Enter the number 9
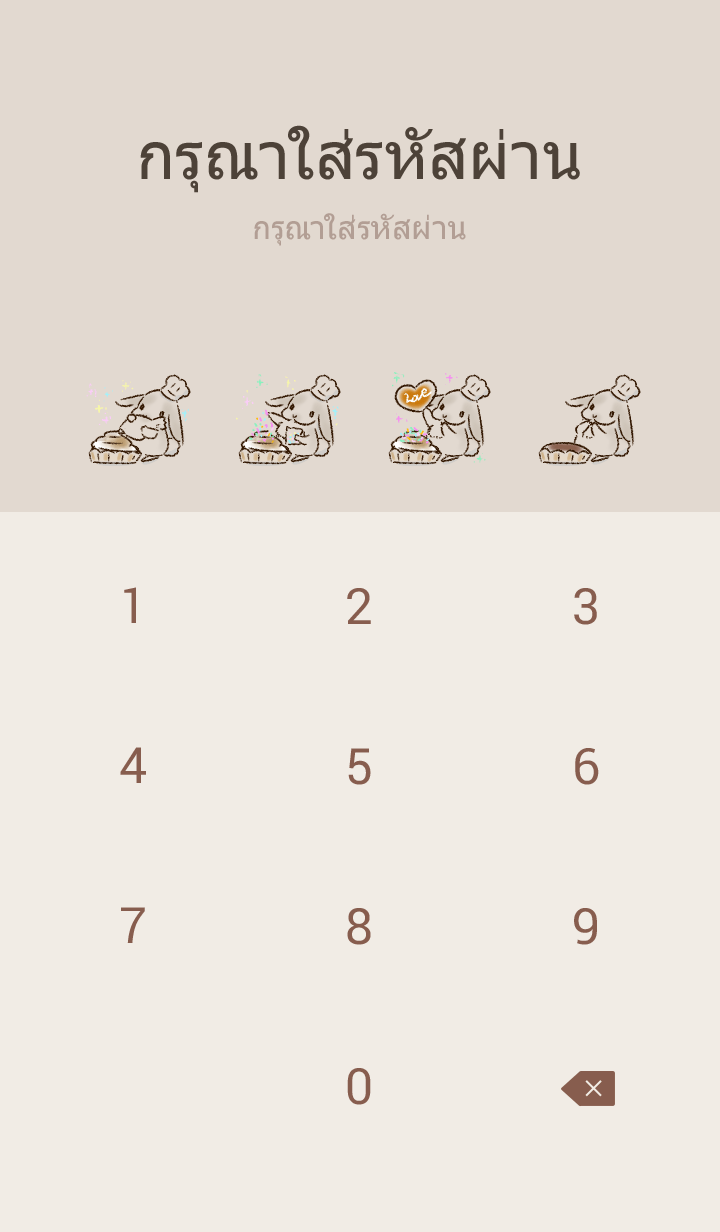This screenshot has width=720, height=1232. pyautogui.click(x=586, y=927)
